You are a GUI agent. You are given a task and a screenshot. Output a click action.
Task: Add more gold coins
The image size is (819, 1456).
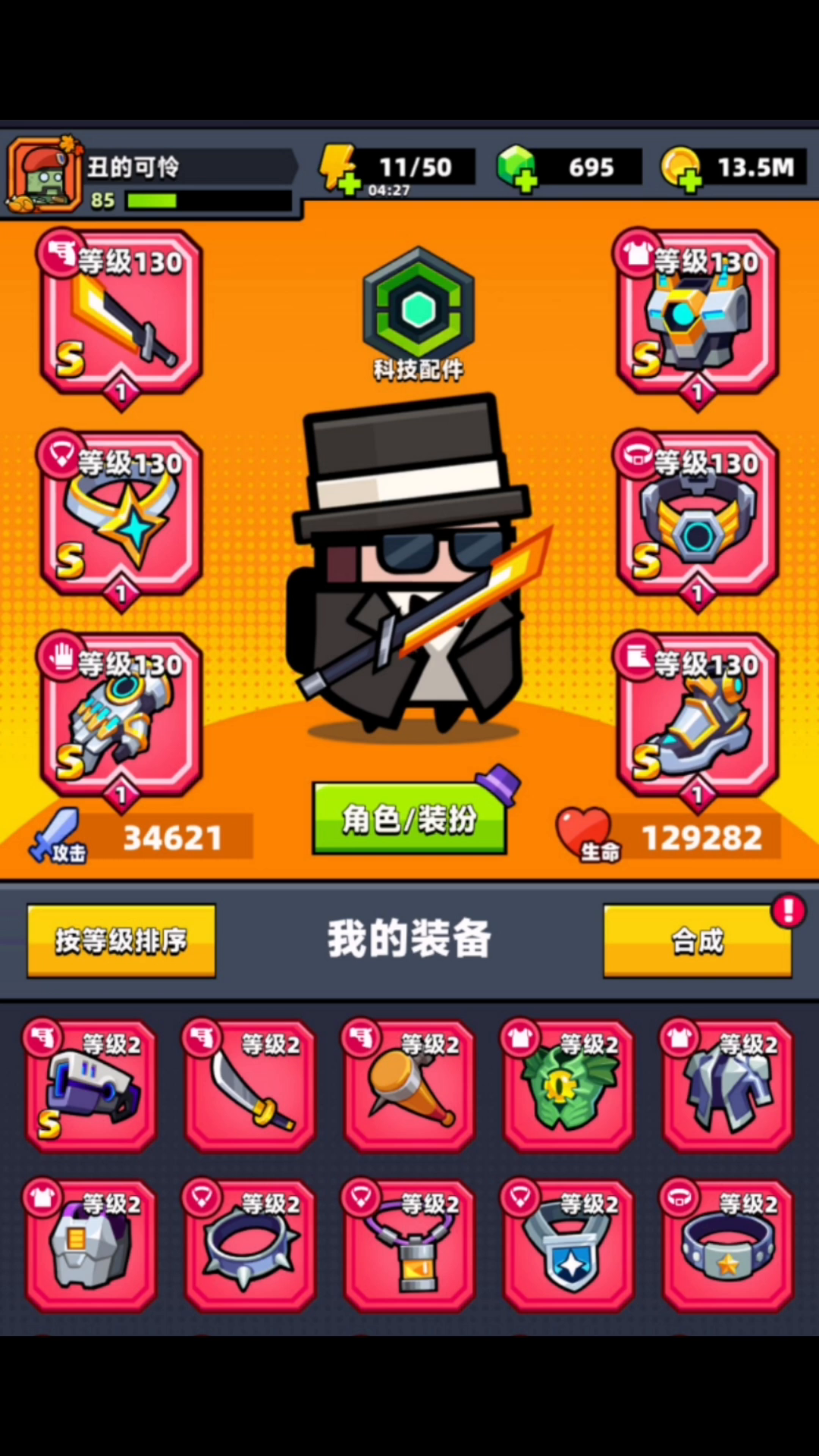click(681, 168)
